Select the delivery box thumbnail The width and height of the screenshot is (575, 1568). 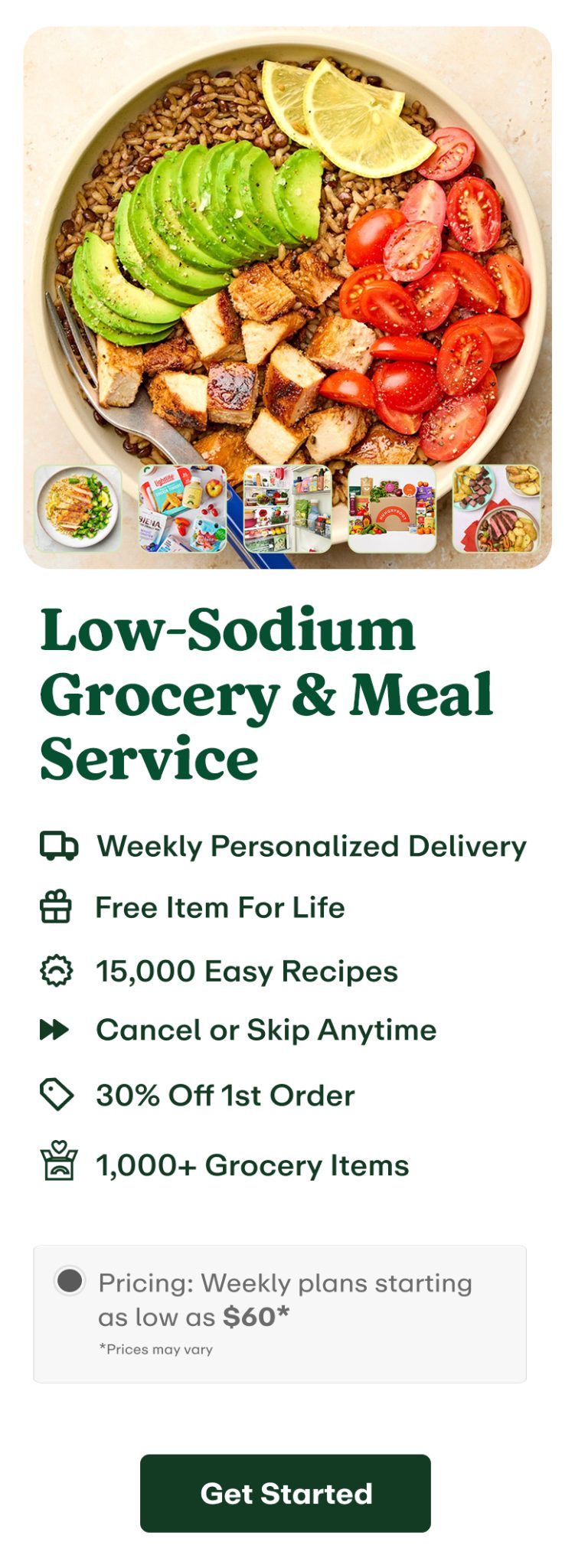click(392, 508)
